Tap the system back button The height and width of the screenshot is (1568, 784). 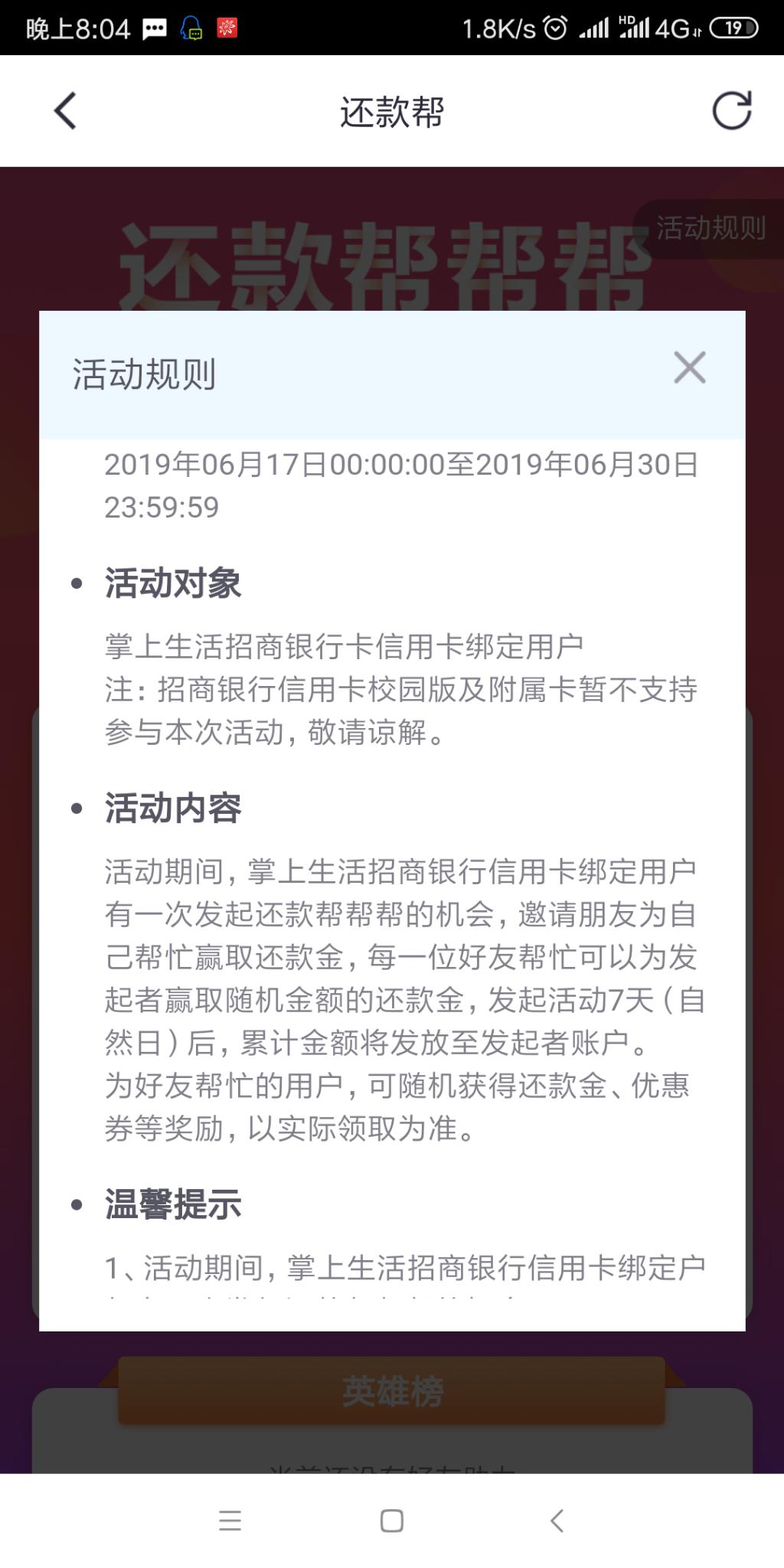557,1521
